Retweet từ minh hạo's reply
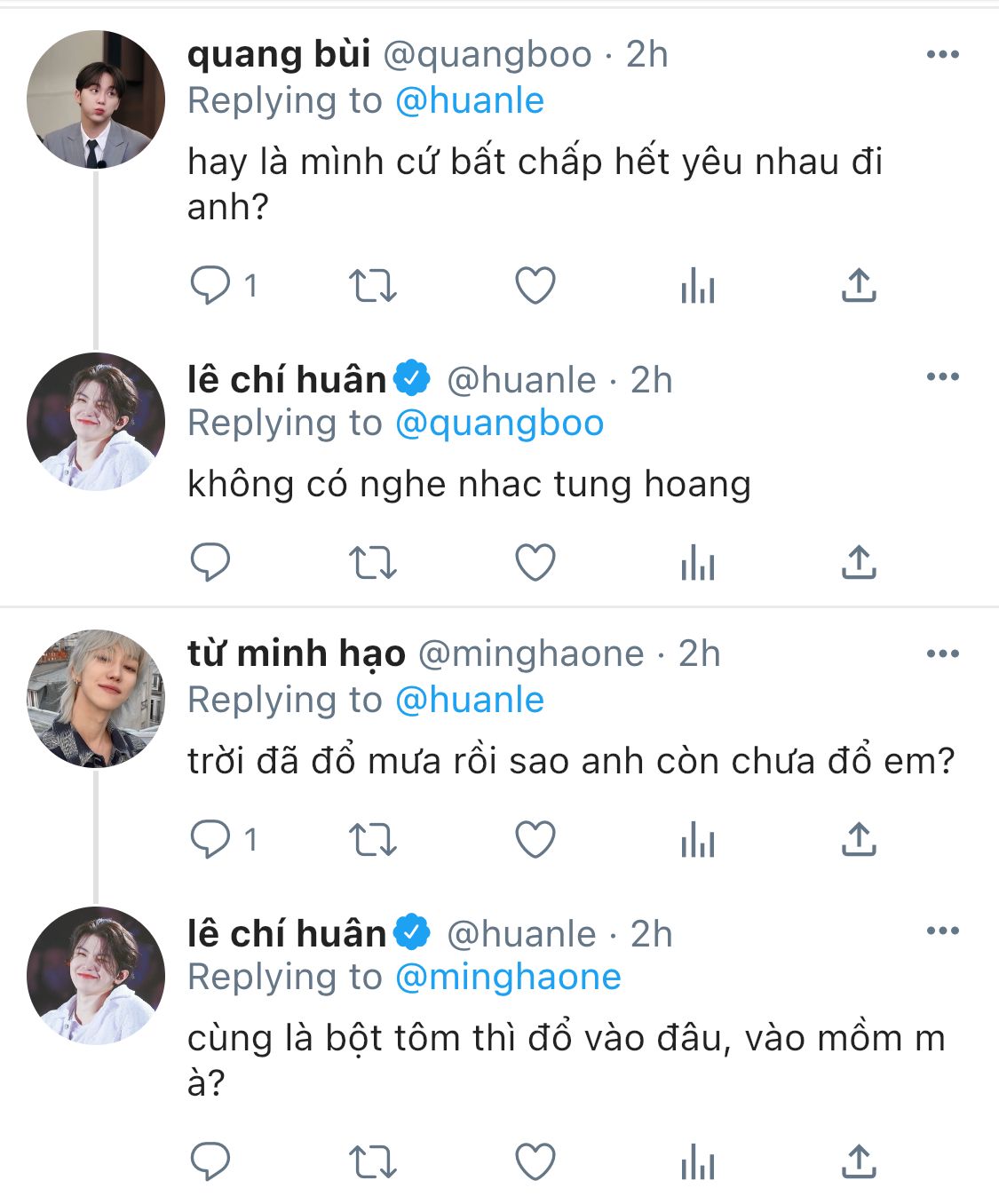Screen dimensions: 999x1204 click(x=372, y=839)
